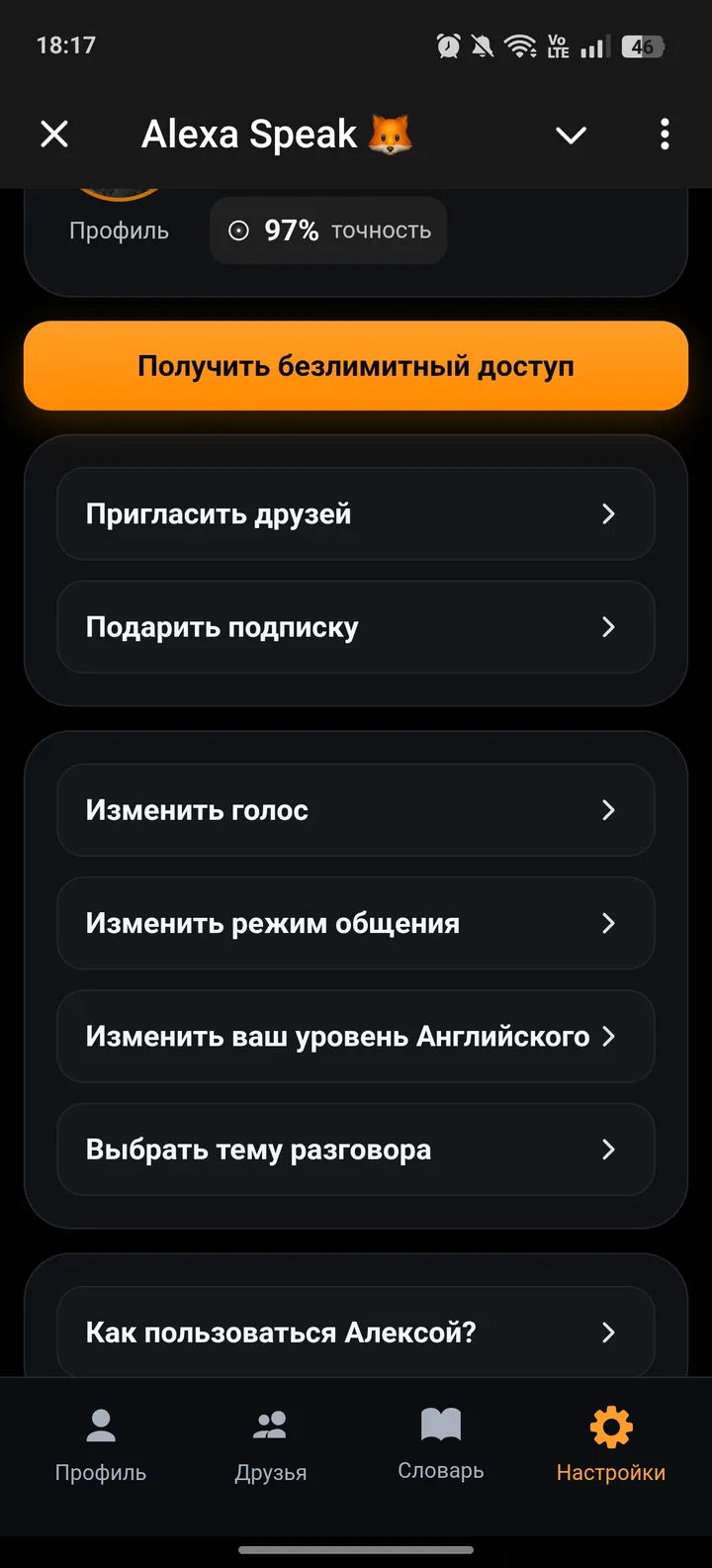The width and height of the screenshot is (712, 1568).
Task: Switch to the Друзья tab
Action: click(x=270, y=1445)
